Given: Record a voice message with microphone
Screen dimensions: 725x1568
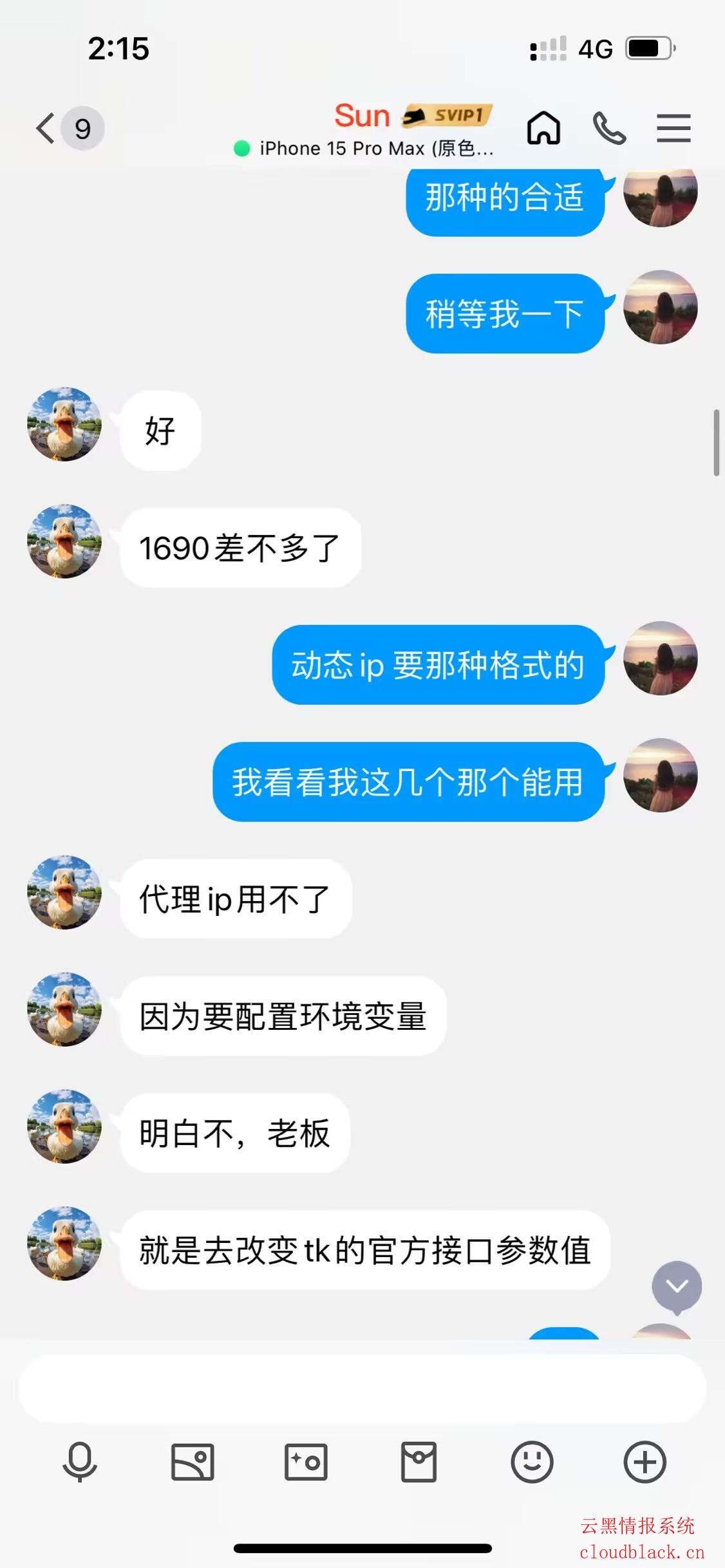Looking at the screenshot, I should coord(80,1462).
